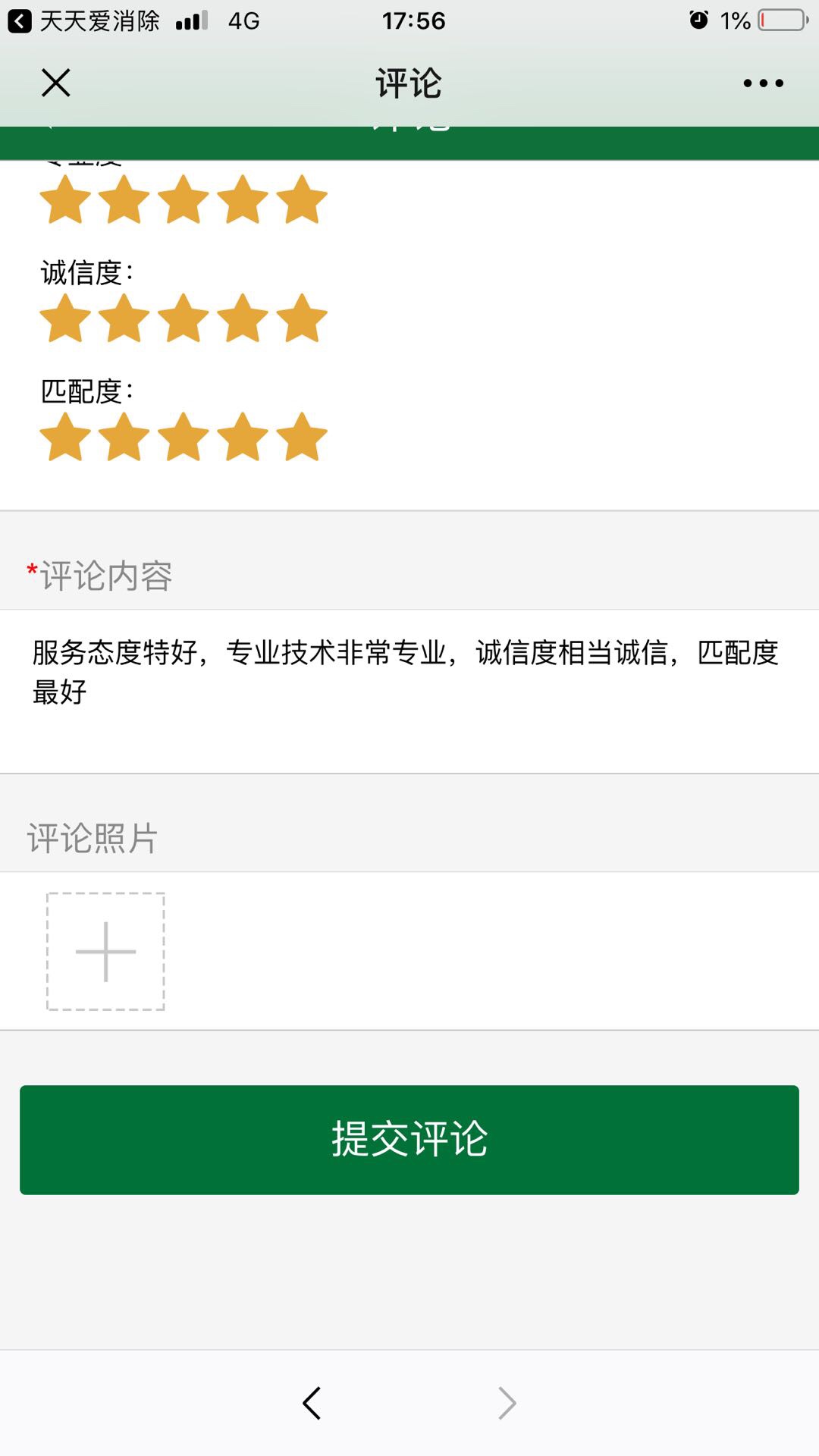Add a photo under 评论照片

click(x=105, y=951)
